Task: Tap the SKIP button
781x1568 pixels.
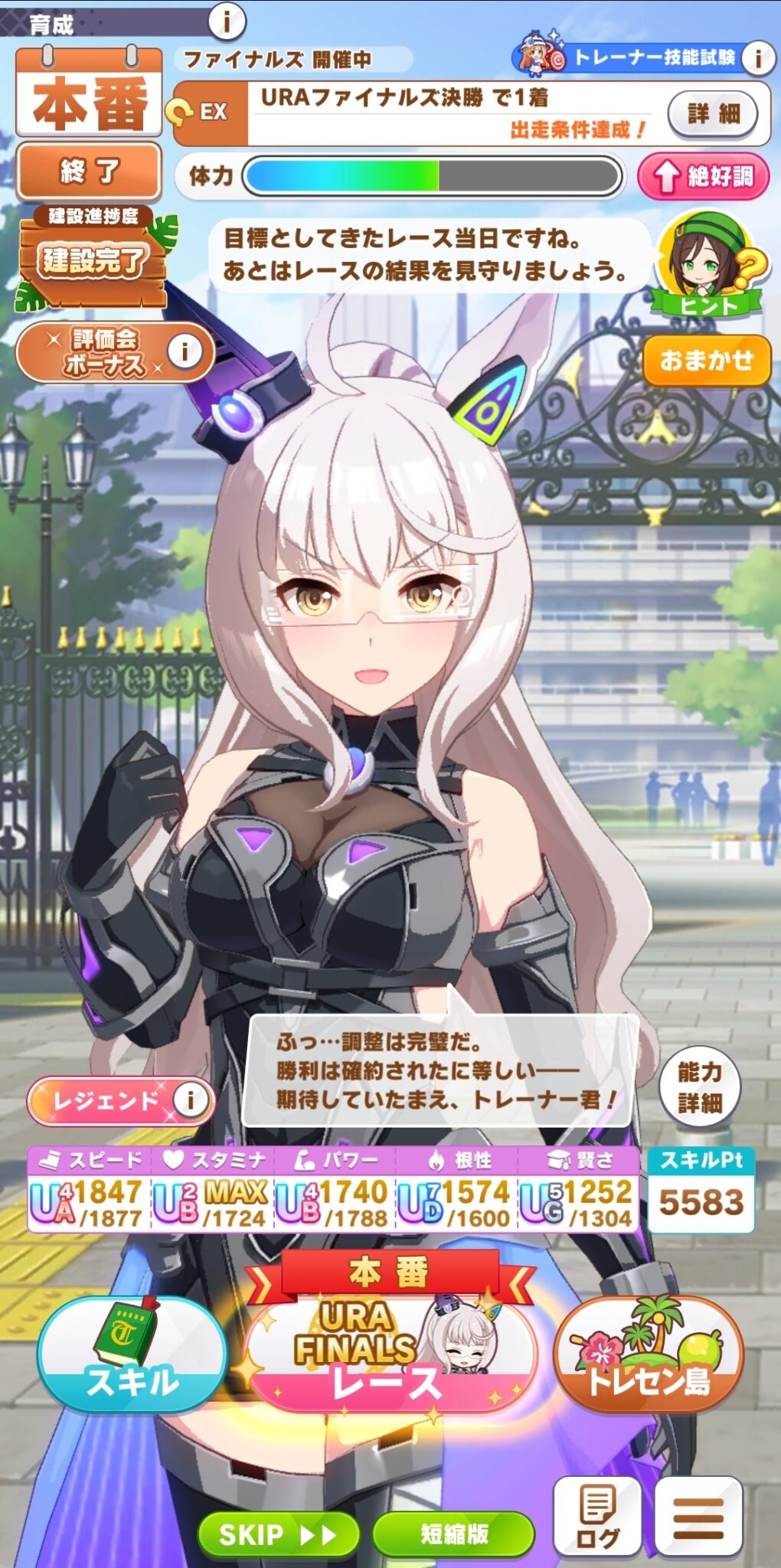Action: (x=277, y=1534)
